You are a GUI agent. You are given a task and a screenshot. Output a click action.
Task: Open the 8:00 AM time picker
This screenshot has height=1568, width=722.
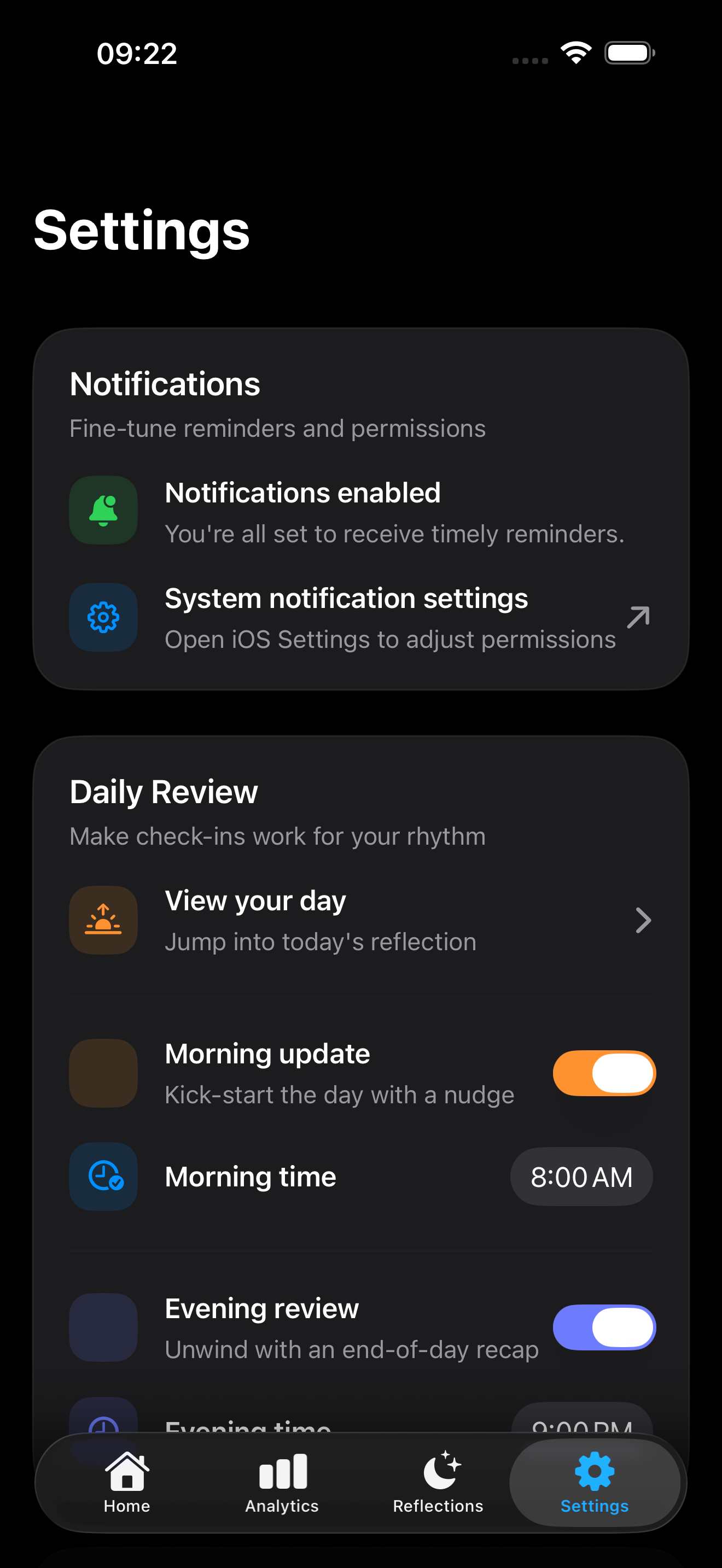point(581,1176)
